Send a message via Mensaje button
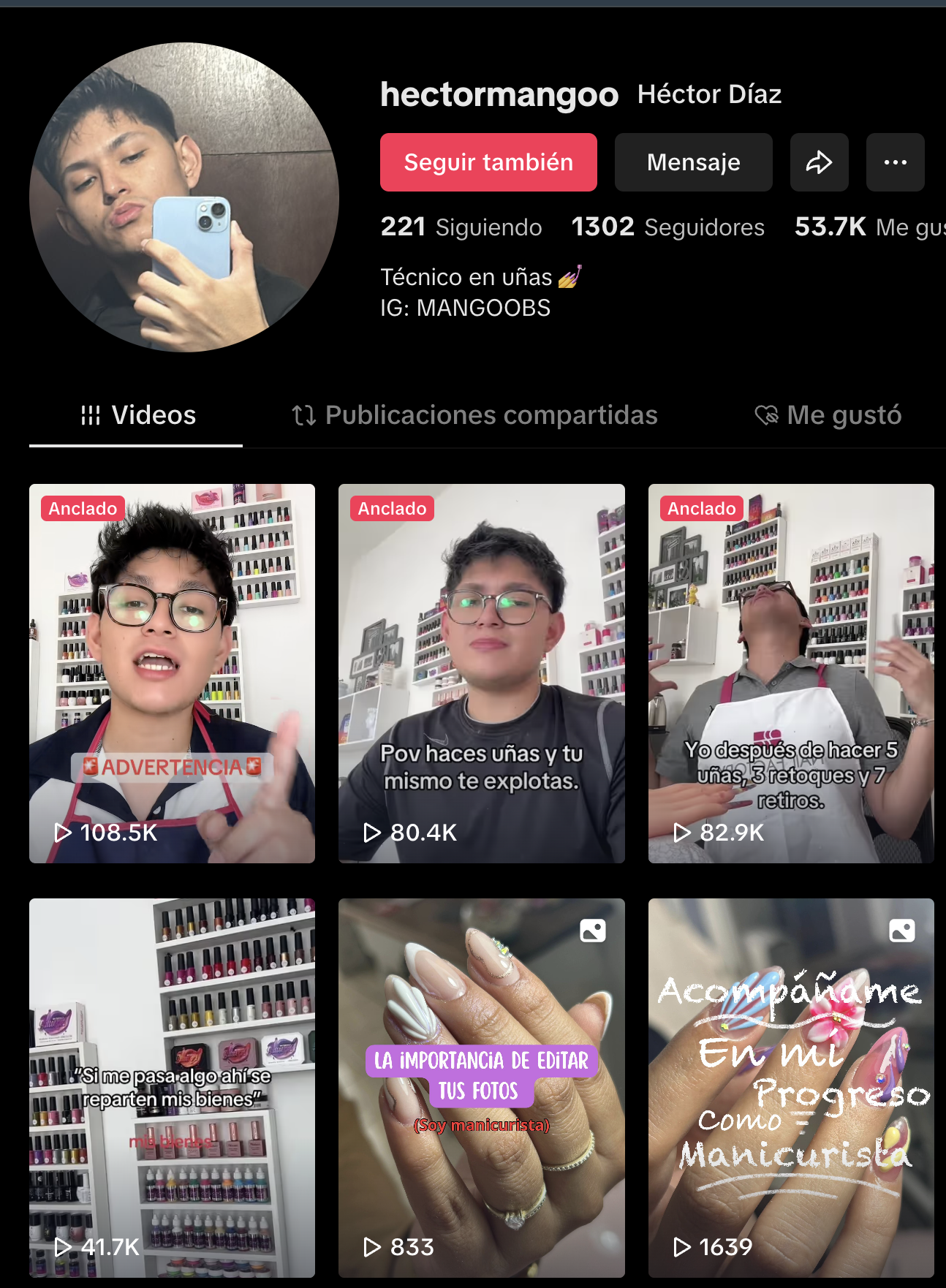The image size is (946, 1288). [693, 162]
